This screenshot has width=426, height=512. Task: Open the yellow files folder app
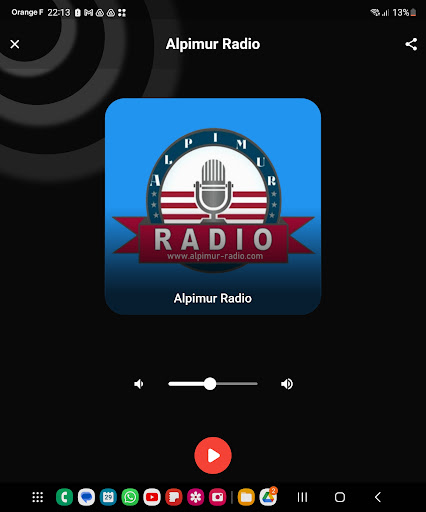pos(246,497)
